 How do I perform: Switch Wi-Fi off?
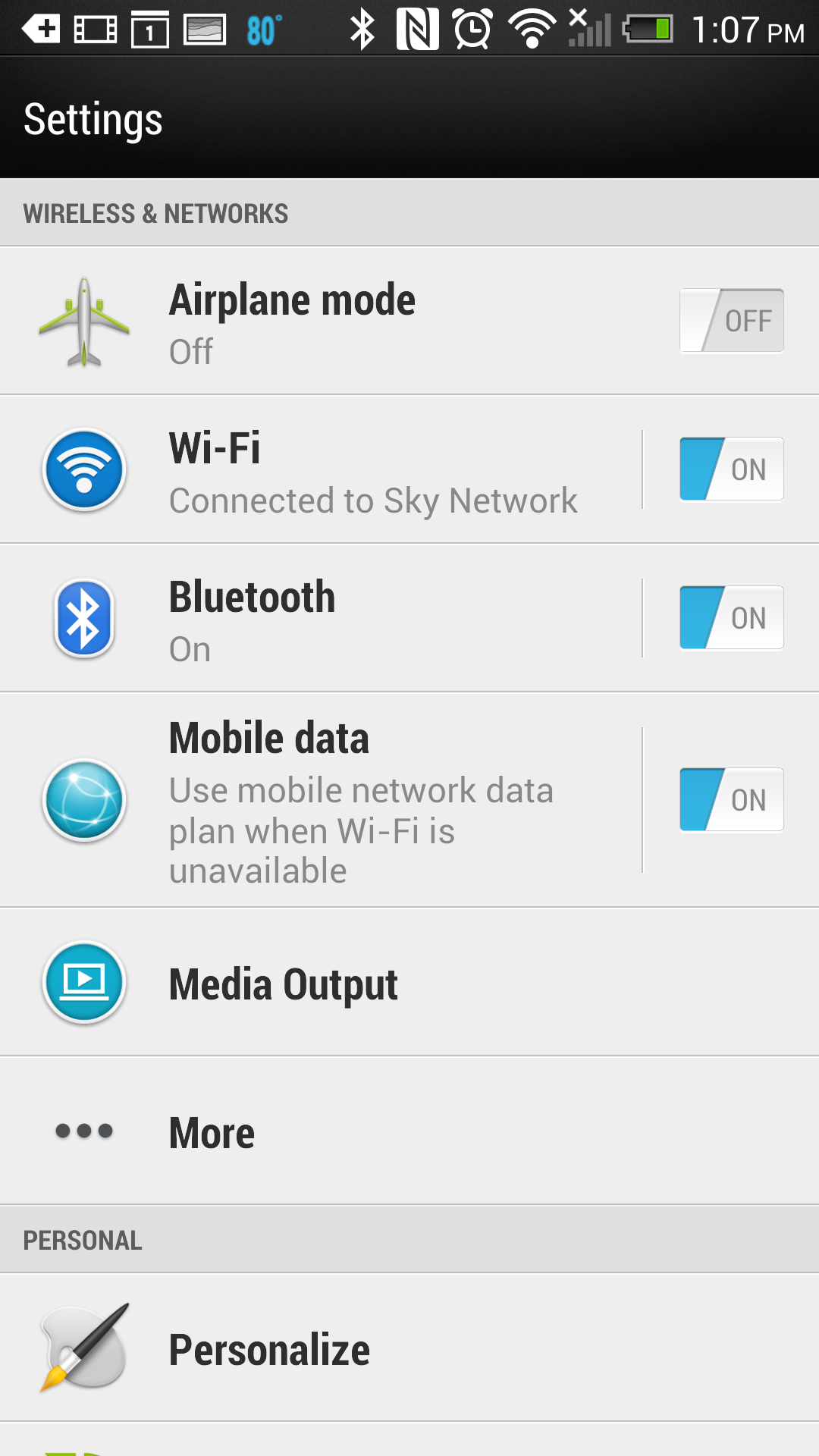730,469
